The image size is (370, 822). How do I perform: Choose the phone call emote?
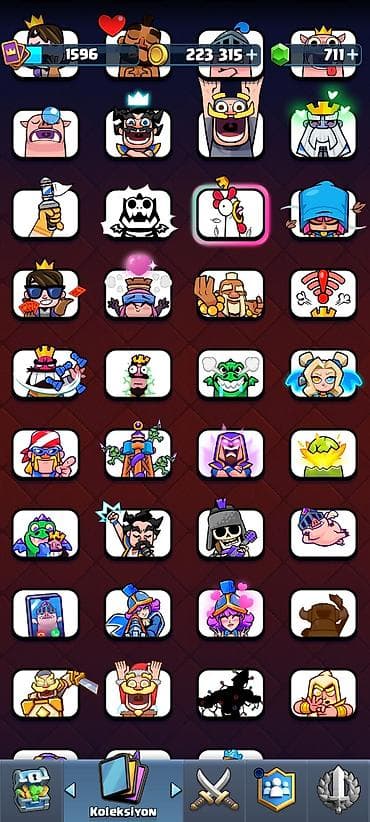point(46,614)
